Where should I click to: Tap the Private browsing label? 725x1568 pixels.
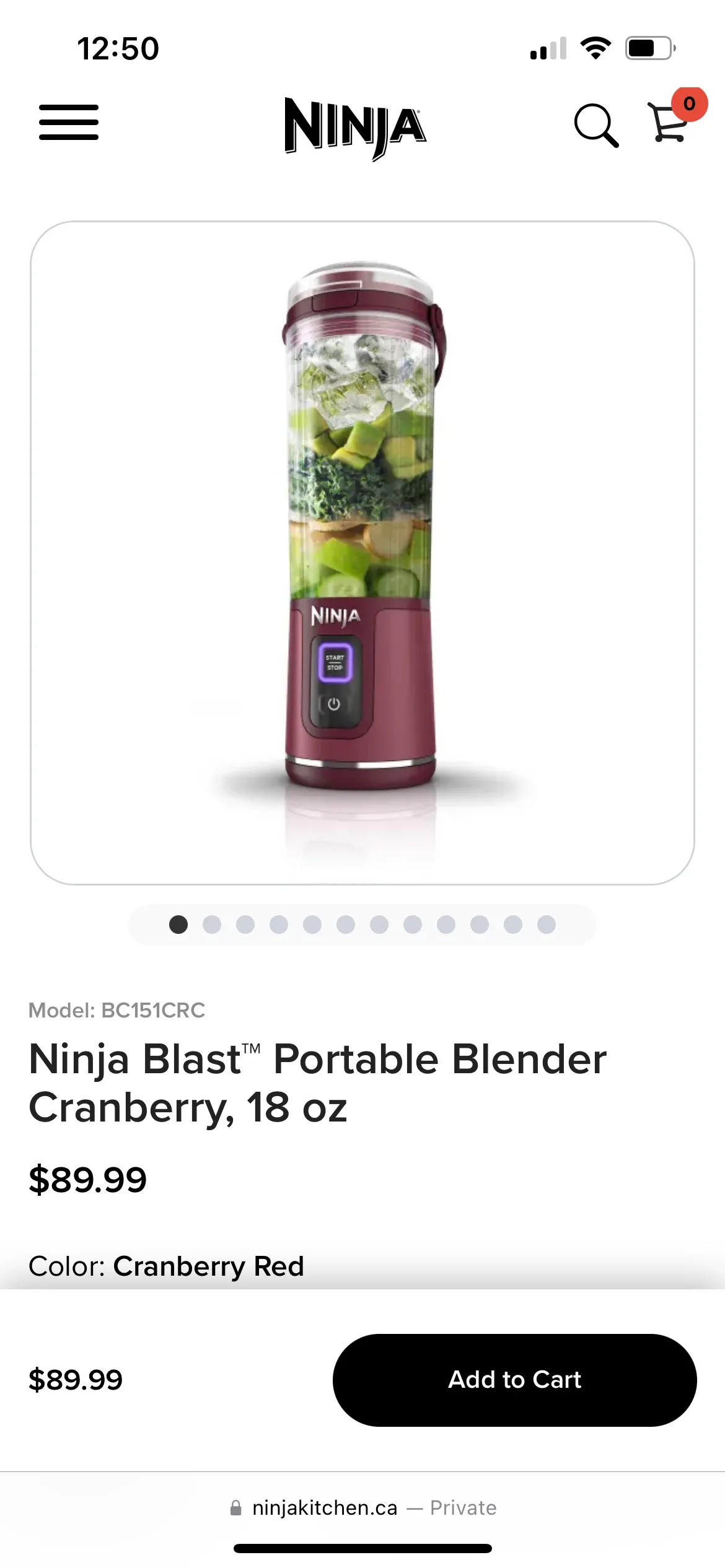[x=464, y=1507]
